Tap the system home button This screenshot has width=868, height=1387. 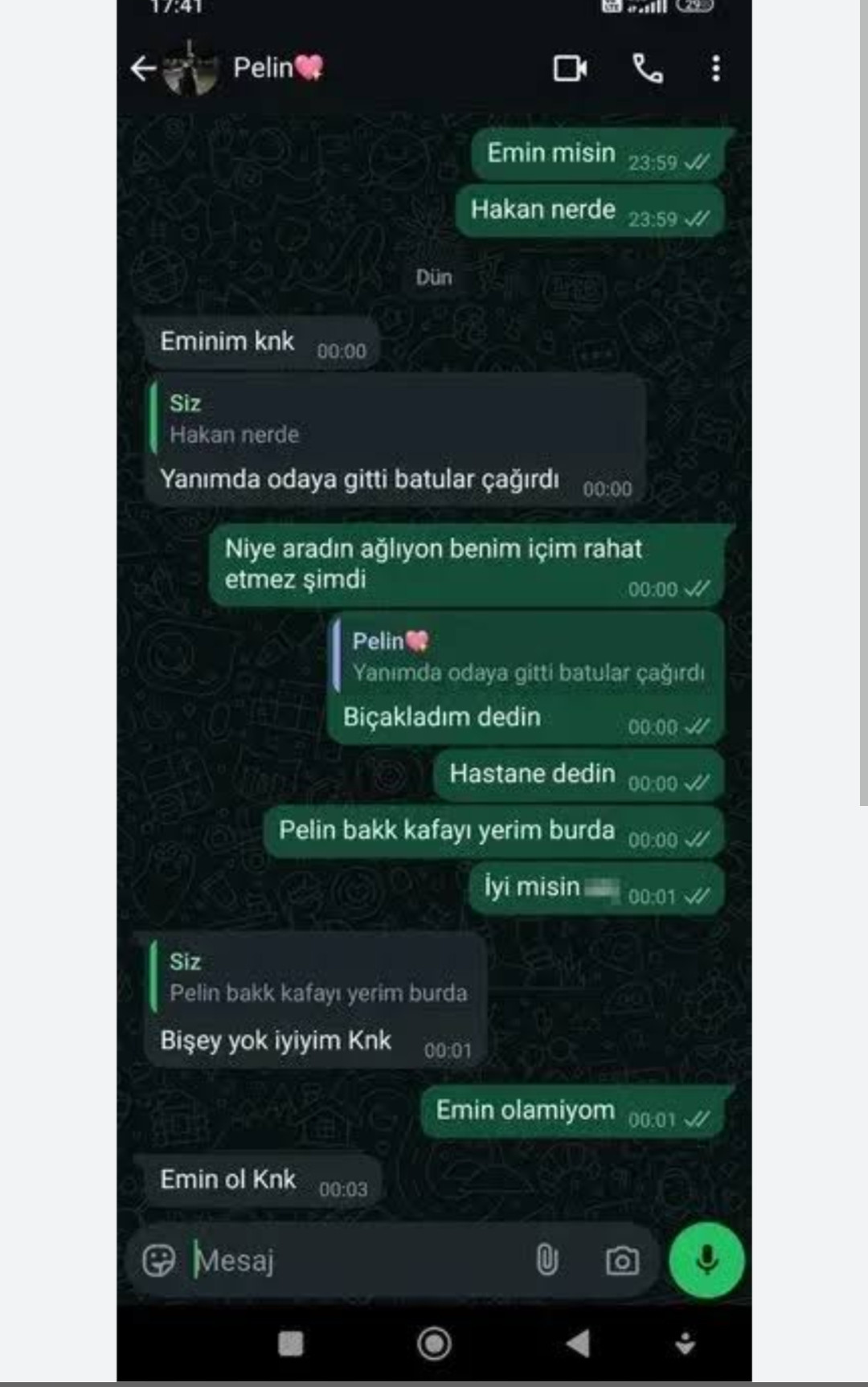434,1343
